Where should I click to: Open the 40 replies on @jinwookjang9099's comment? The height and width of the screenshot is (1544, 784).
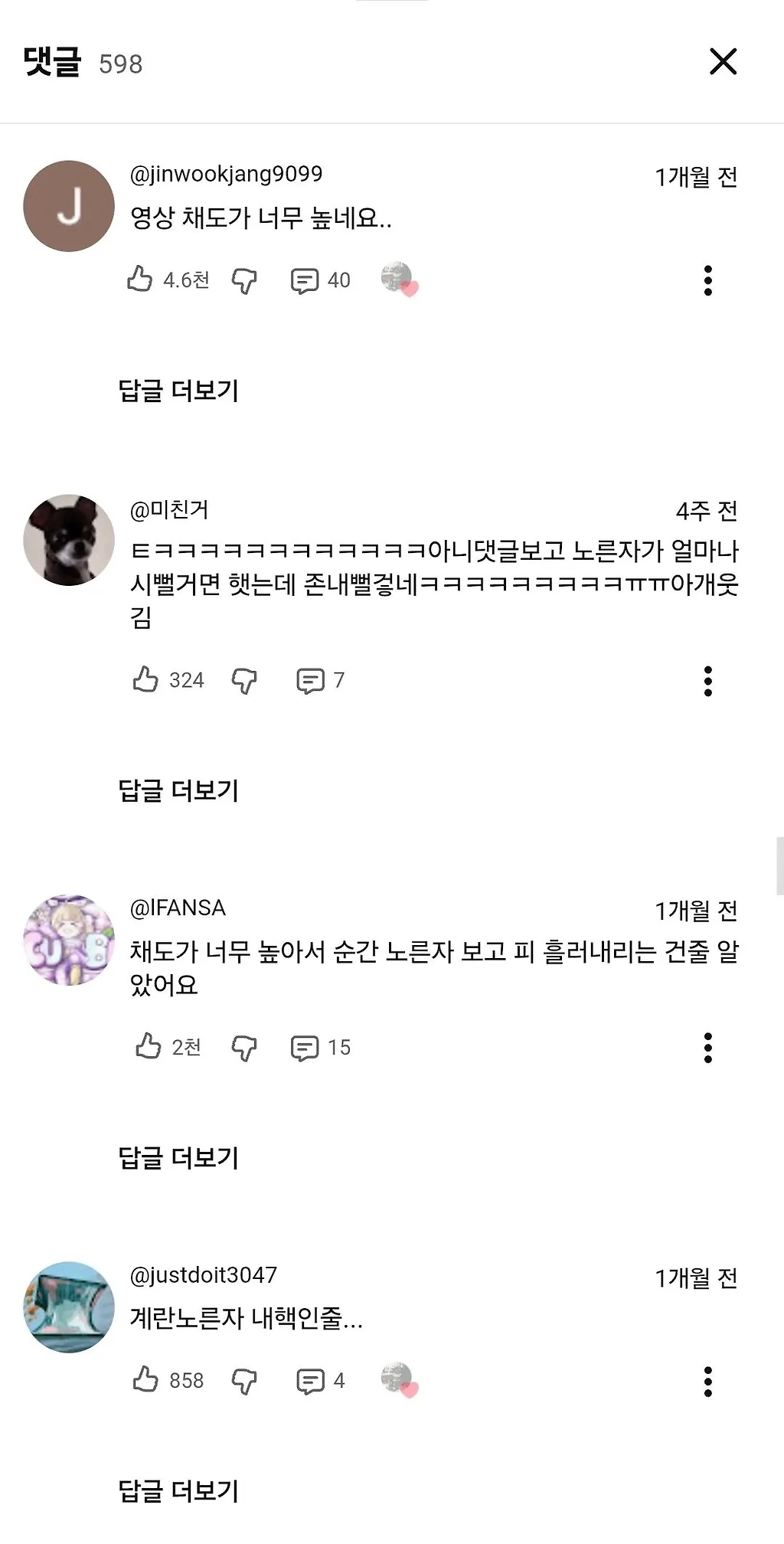click(x=305, y=280)
